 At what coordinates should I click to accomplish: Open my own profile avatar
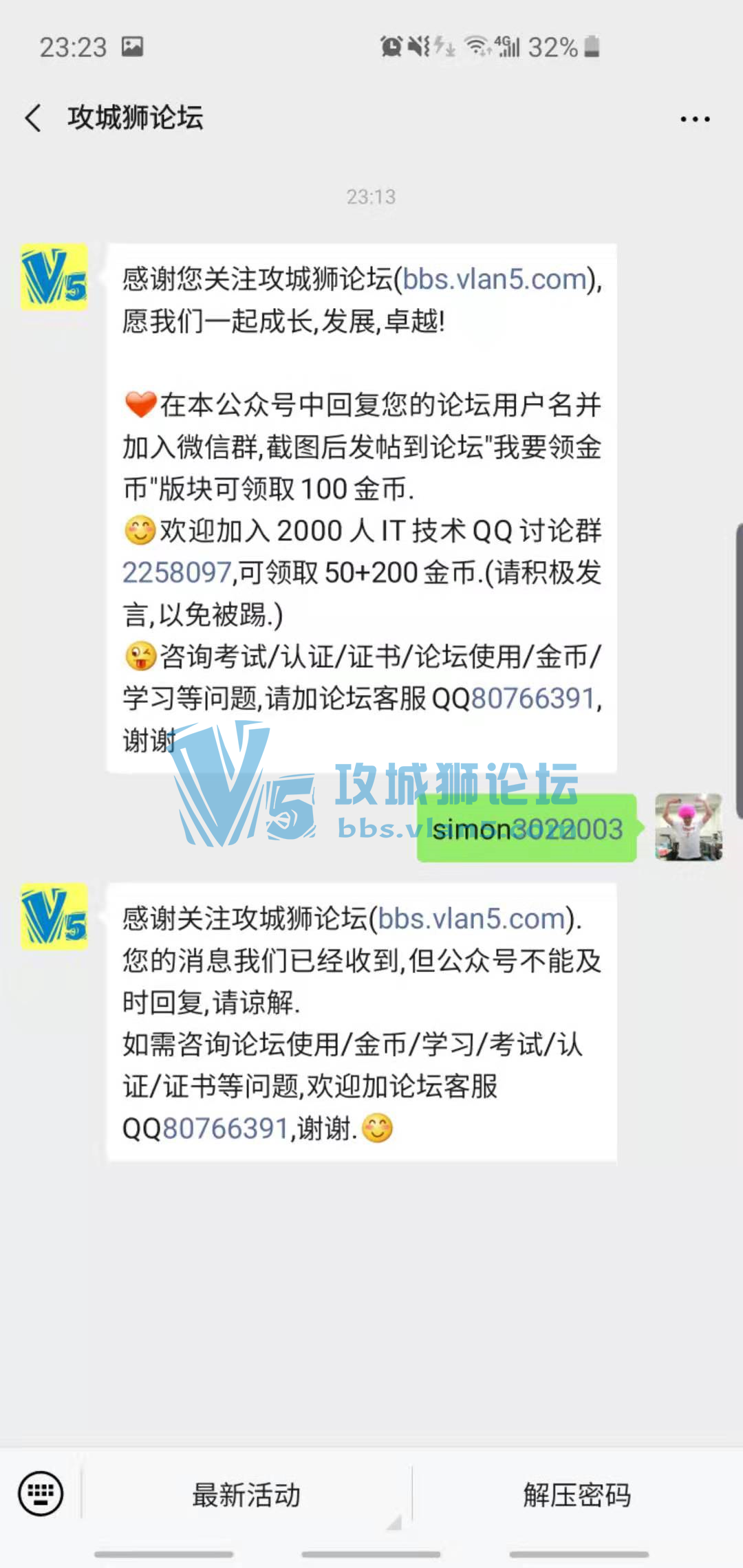(688, 827)
